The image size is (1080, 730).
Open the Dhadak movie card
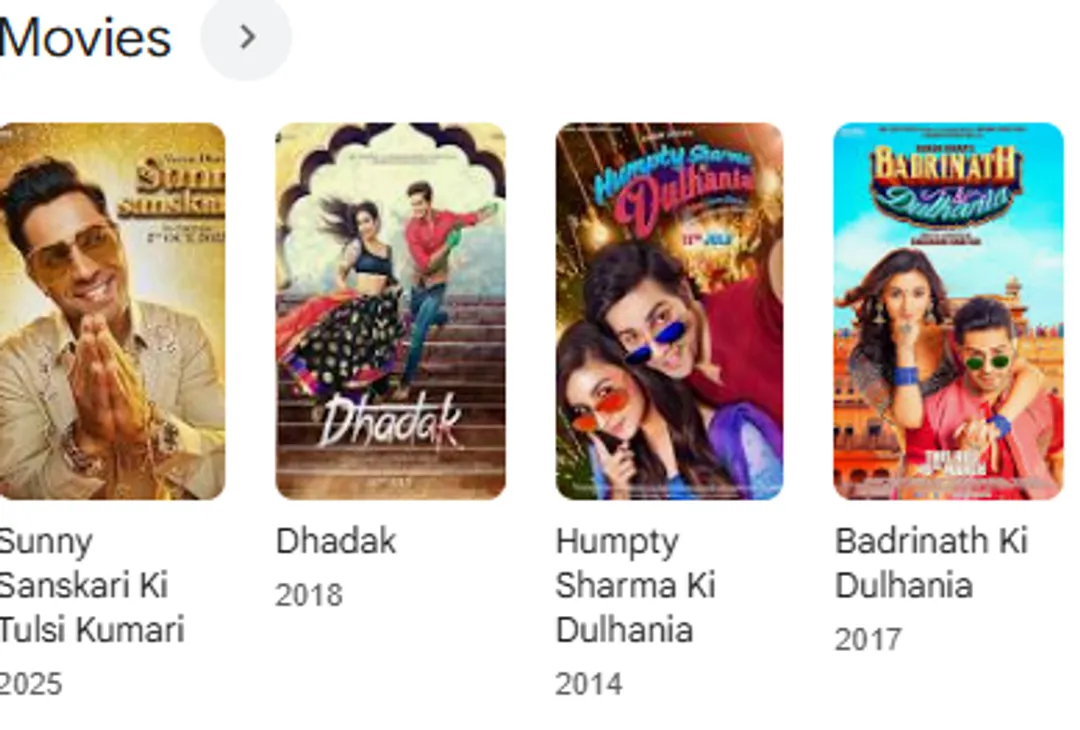point(390,310)
